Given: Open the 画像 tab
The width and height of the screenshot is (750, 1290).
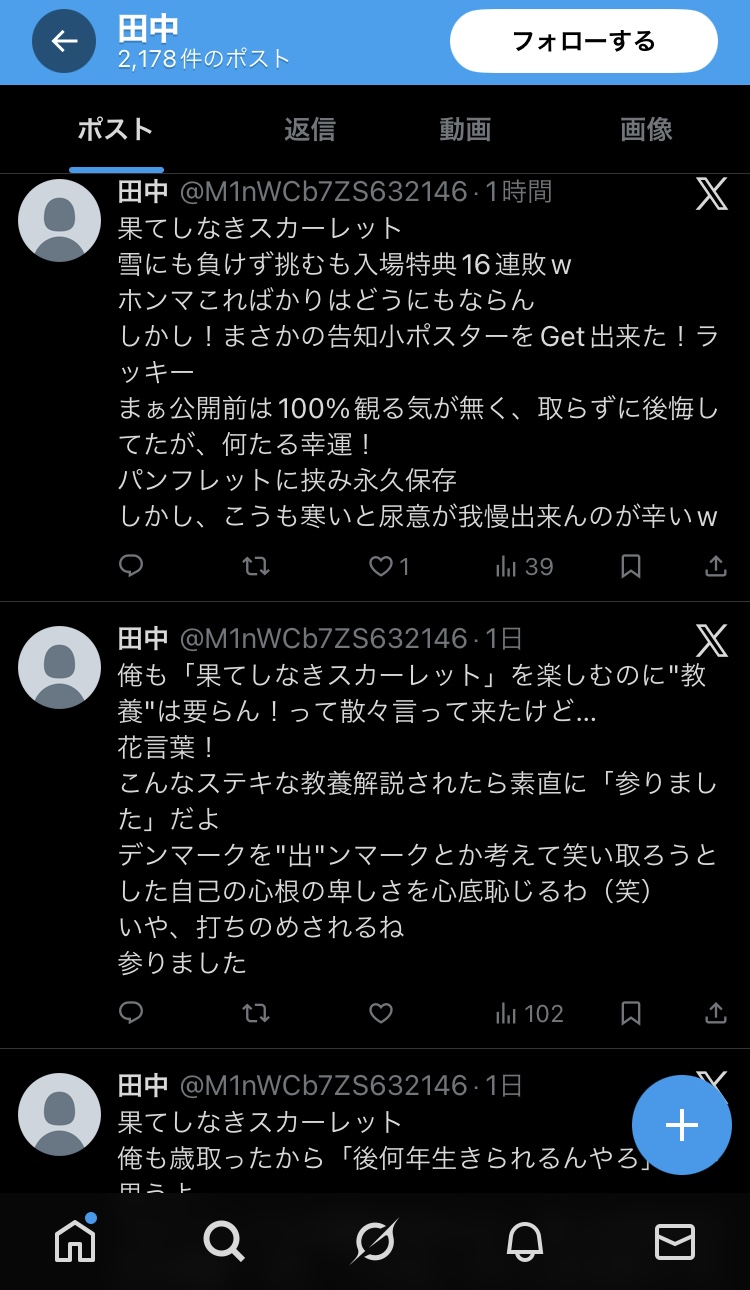Looking at the screenshot, I should click(x=646, y=129).
